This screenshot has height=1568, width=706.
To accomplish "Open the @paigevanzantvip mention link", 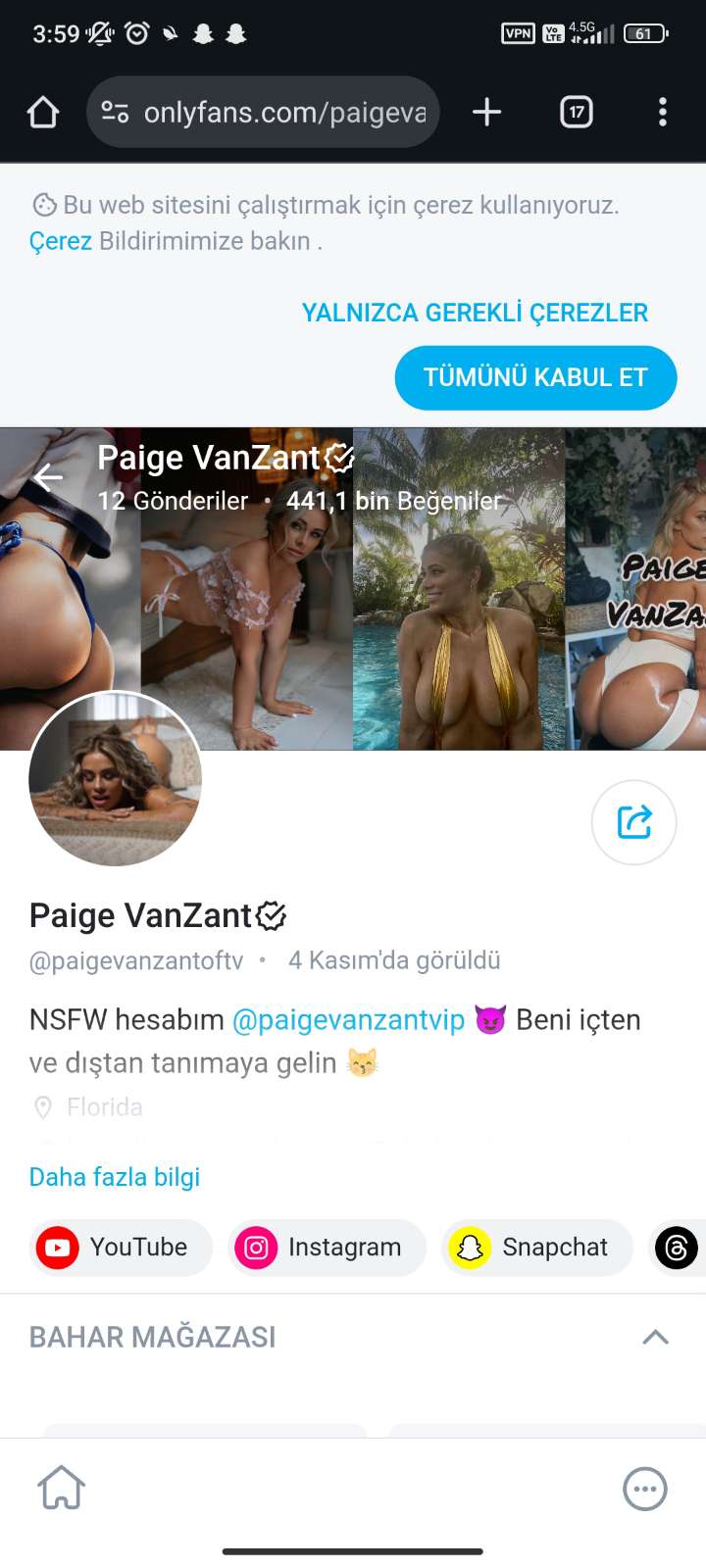I will 348,1019.
